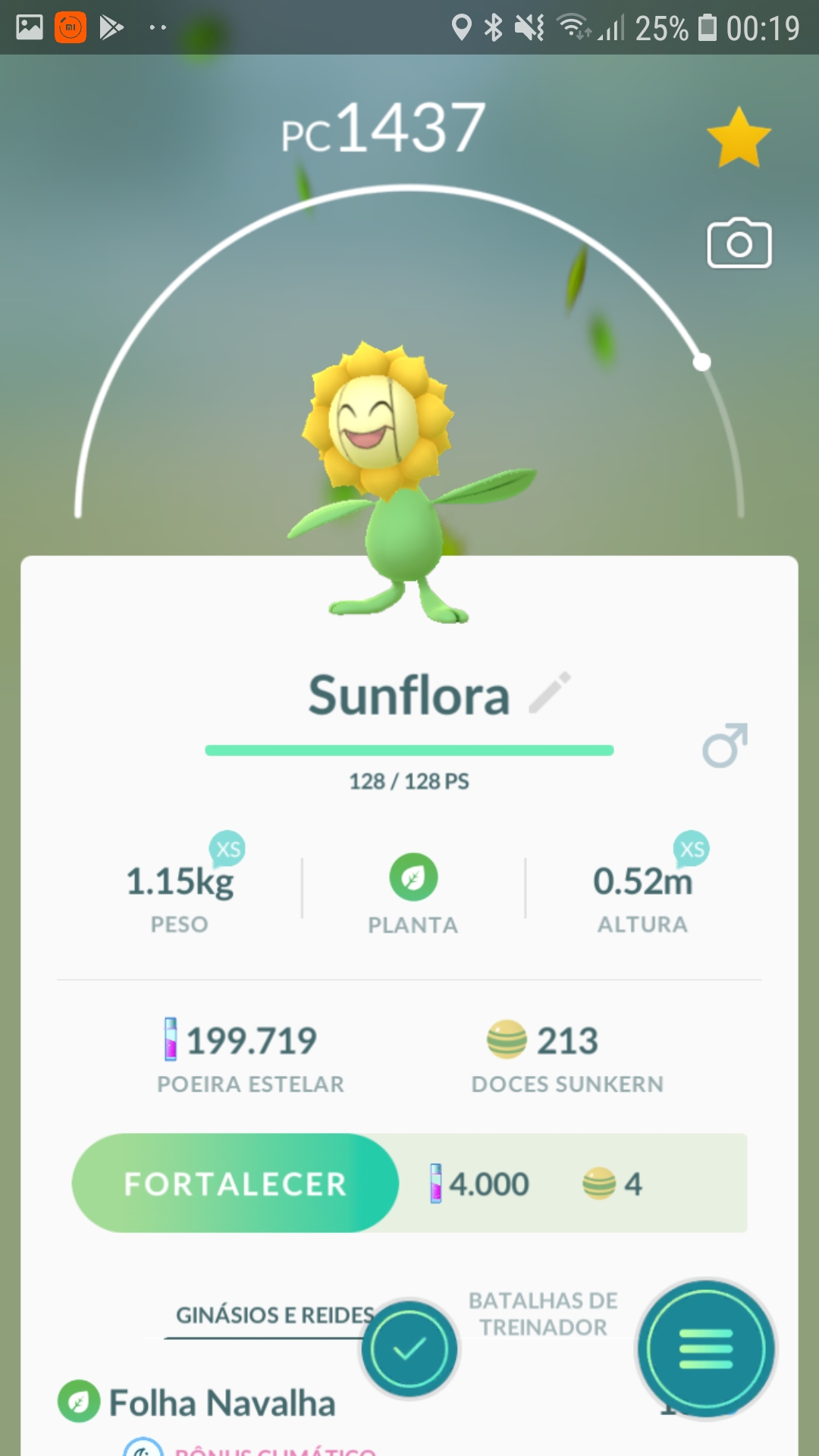Switch to the Batalhas de Treinador tab

[x=543, y=1313]
